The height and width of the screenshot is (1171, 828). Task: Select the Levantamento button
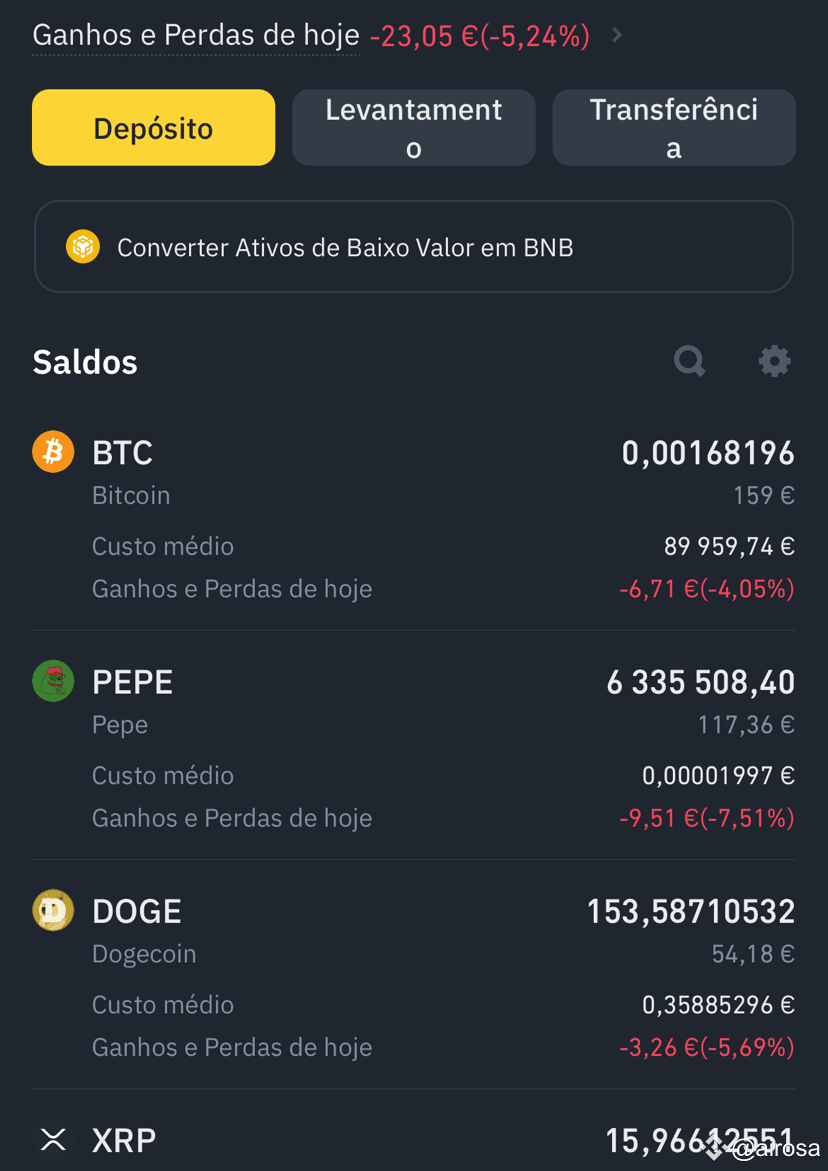[x=414, y=128]
